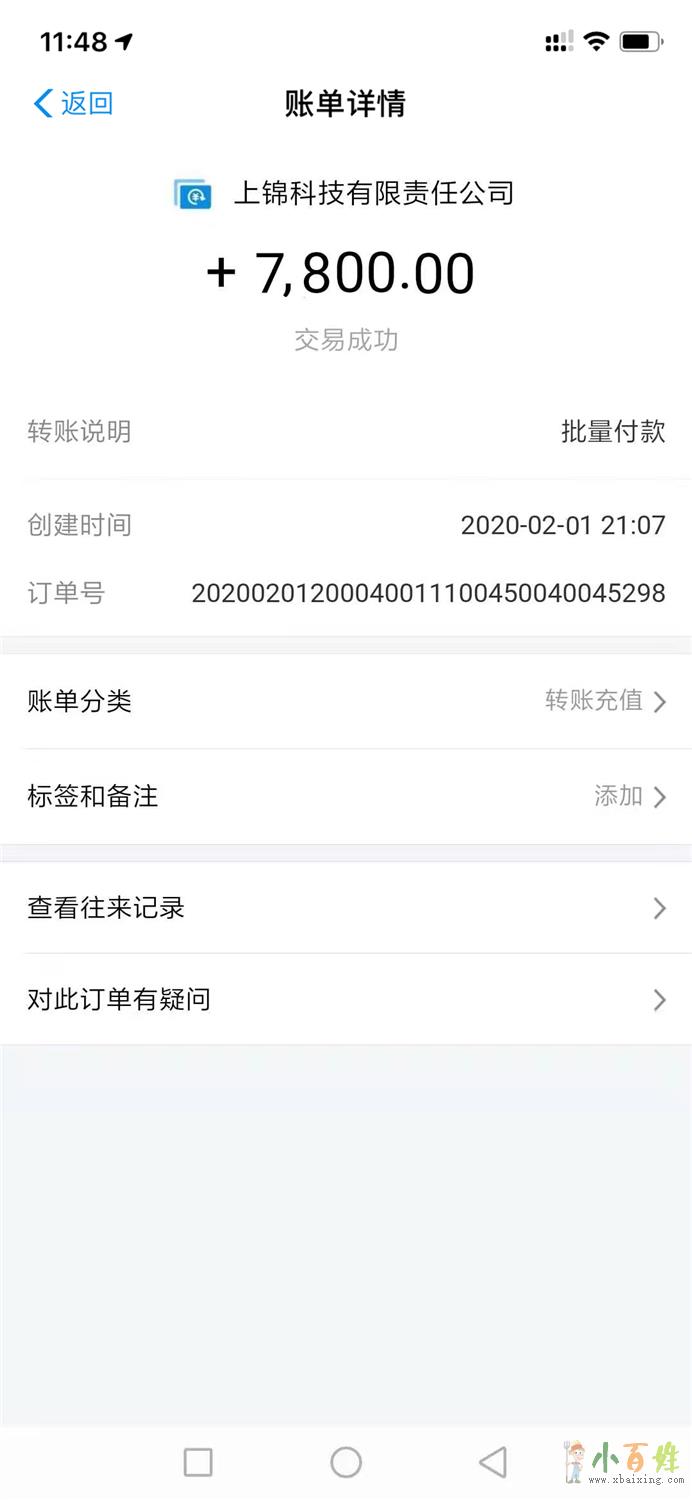The width and height of the screenshot is (692, 1500).
Task: Go back via the 返回 button
Action: 73,103
